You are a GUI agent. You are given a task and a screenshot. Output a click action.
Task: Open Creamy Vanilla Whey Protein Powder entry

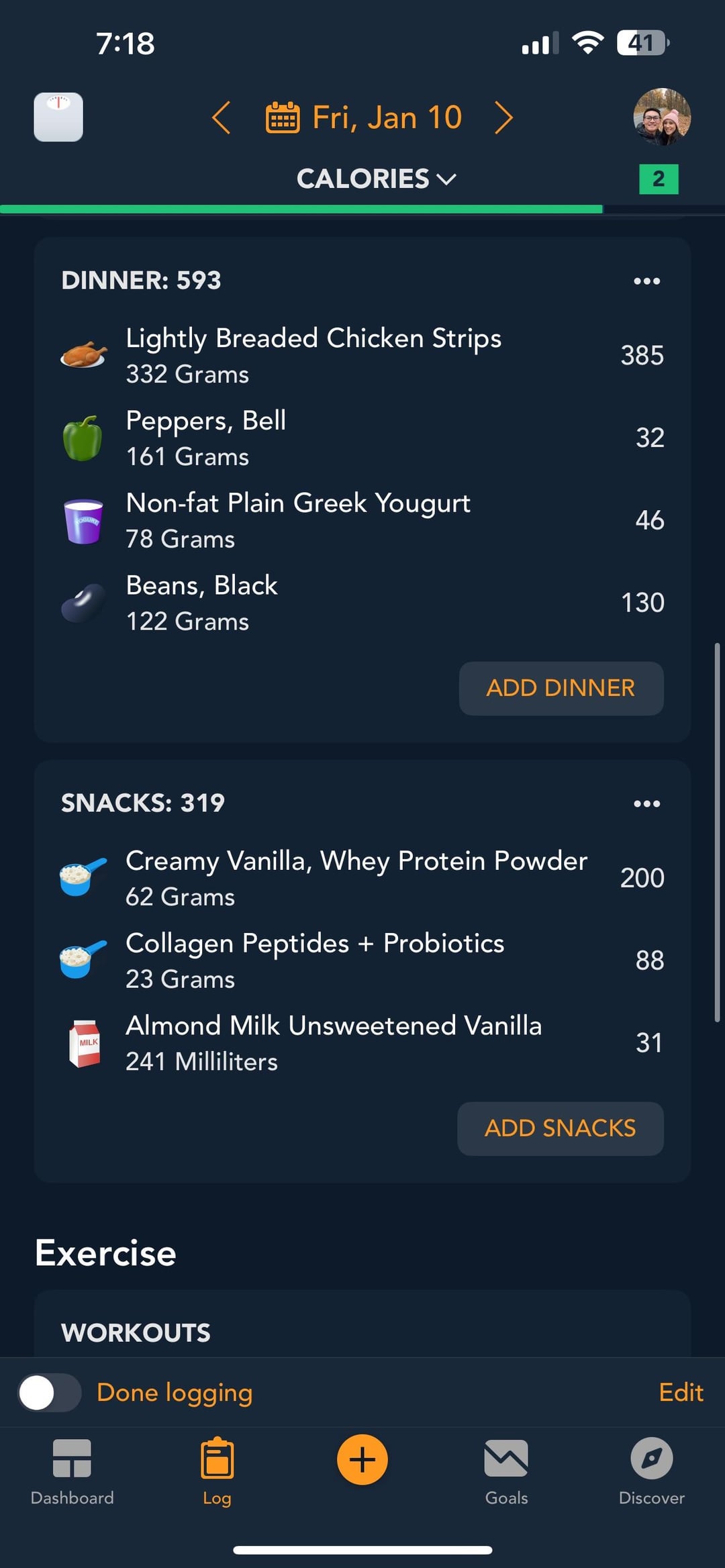click(362, 878)
